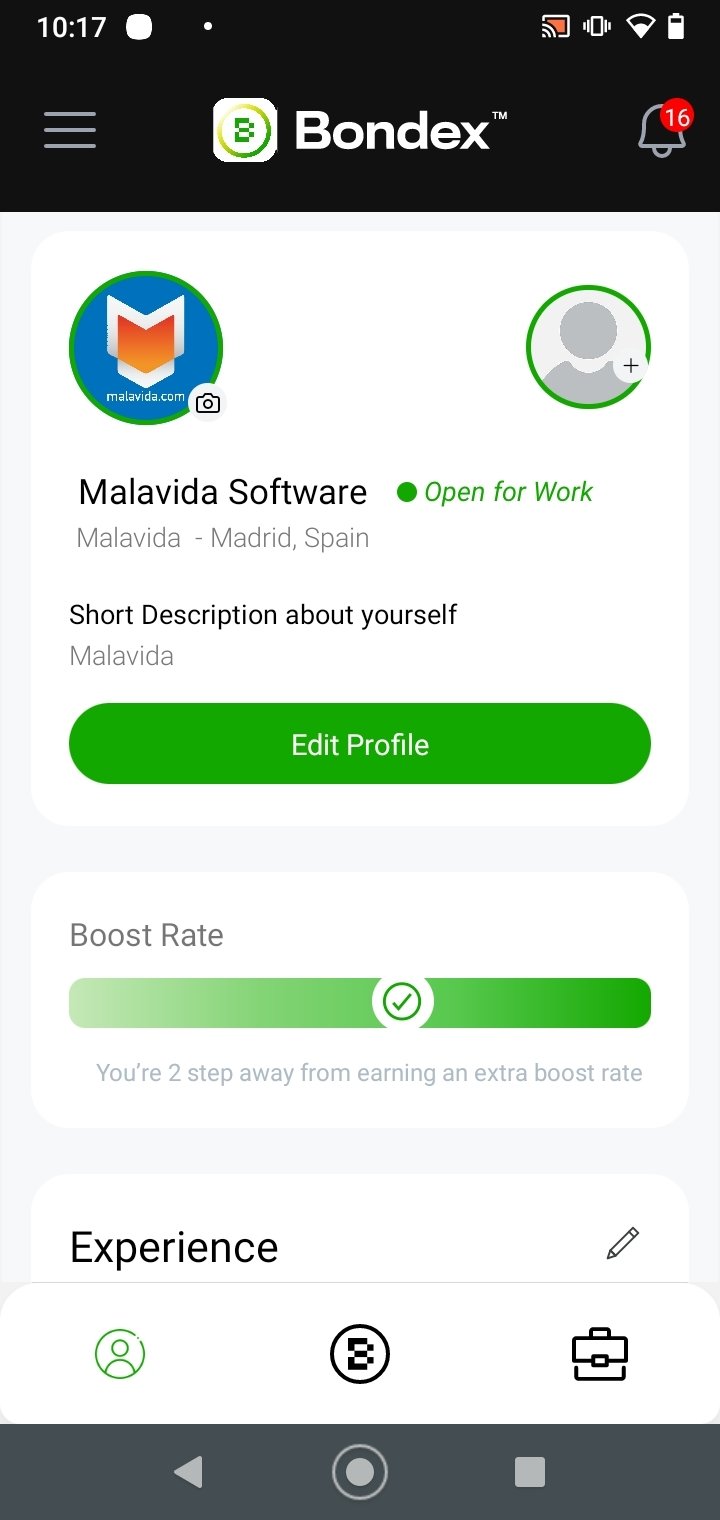Tap the Edit Profile button
The image size is (720, 1520).
[x=360, y=744]
